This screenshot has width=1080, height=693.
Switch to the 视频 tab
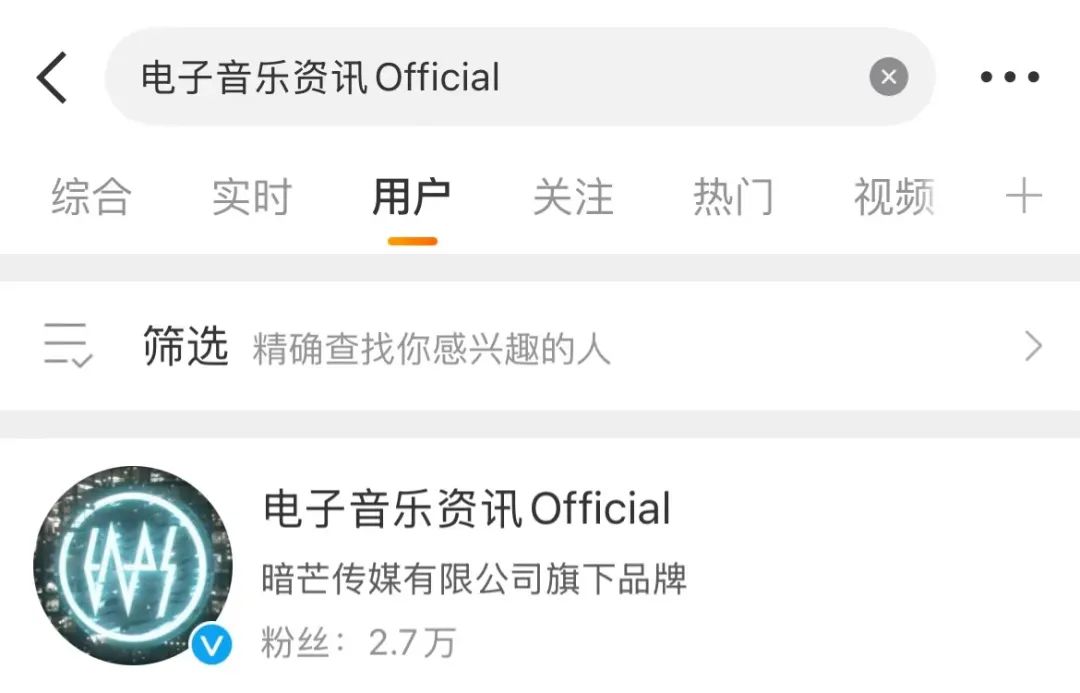tap(893, 197)
